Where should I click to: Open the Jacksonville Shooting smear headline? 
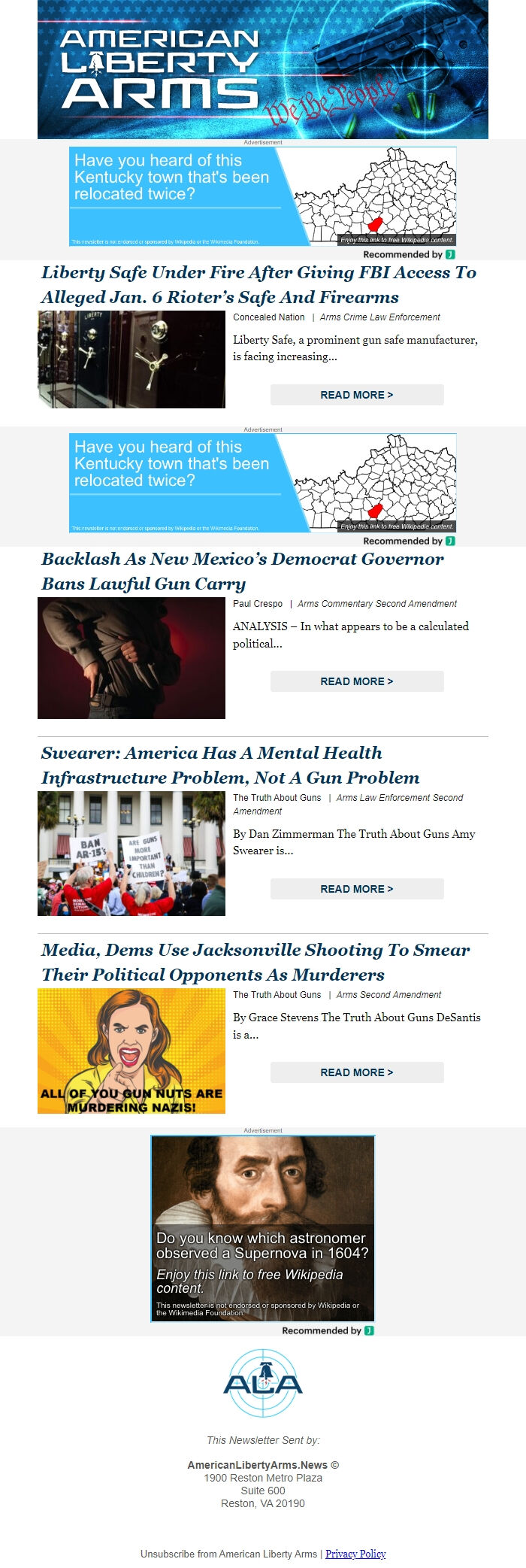(255, 962)
